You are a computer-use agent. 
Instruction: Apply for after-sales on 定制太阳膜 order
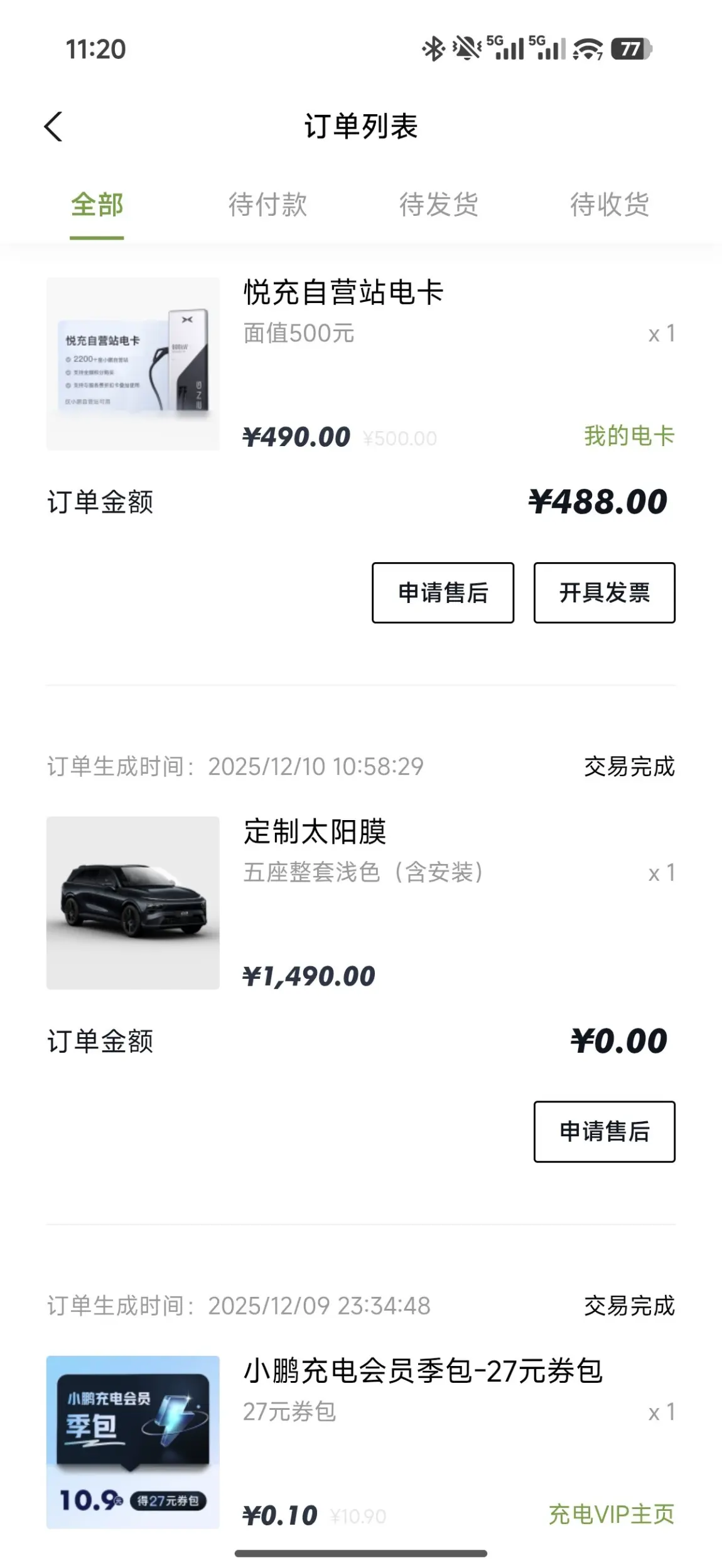coord(604,1131)
